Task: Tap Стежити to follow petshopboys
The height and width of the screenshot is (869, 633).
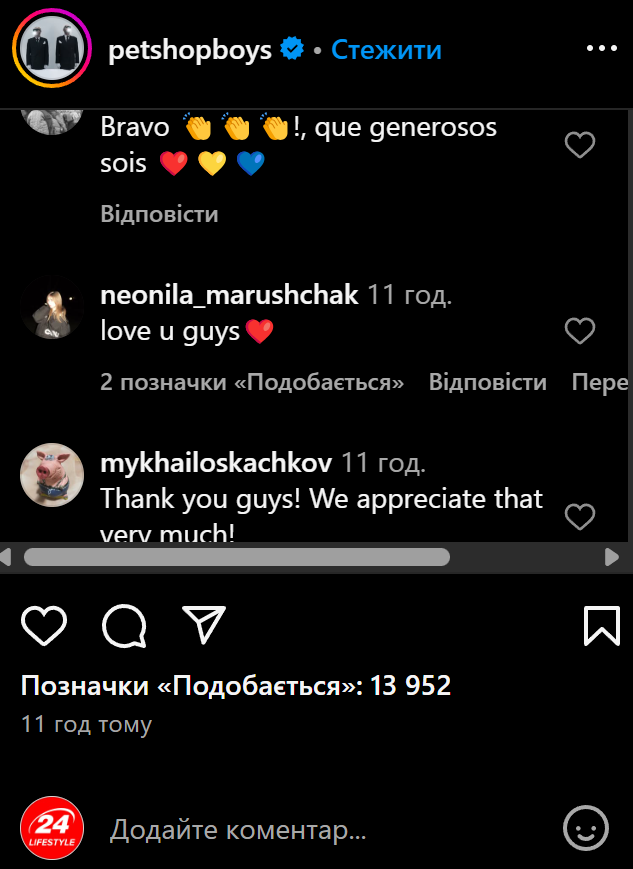Action: pyautogui.click(x=386, y=50)
